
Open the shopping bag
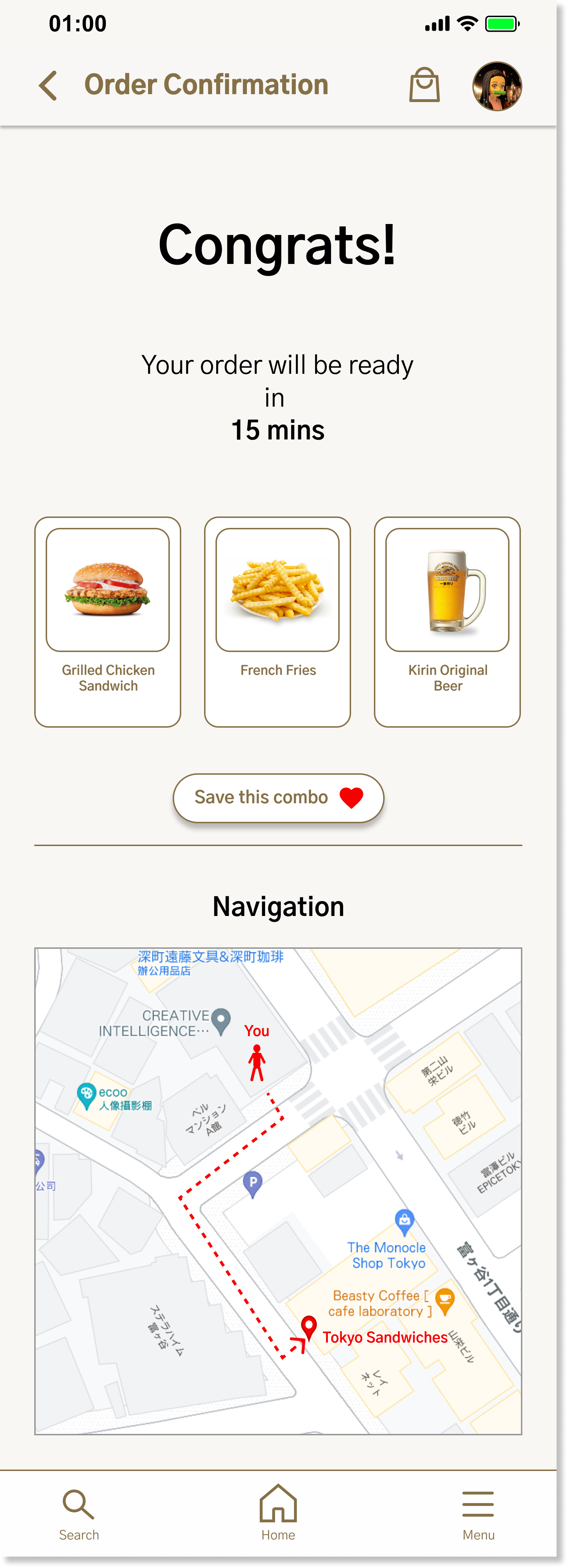point(424,85)
